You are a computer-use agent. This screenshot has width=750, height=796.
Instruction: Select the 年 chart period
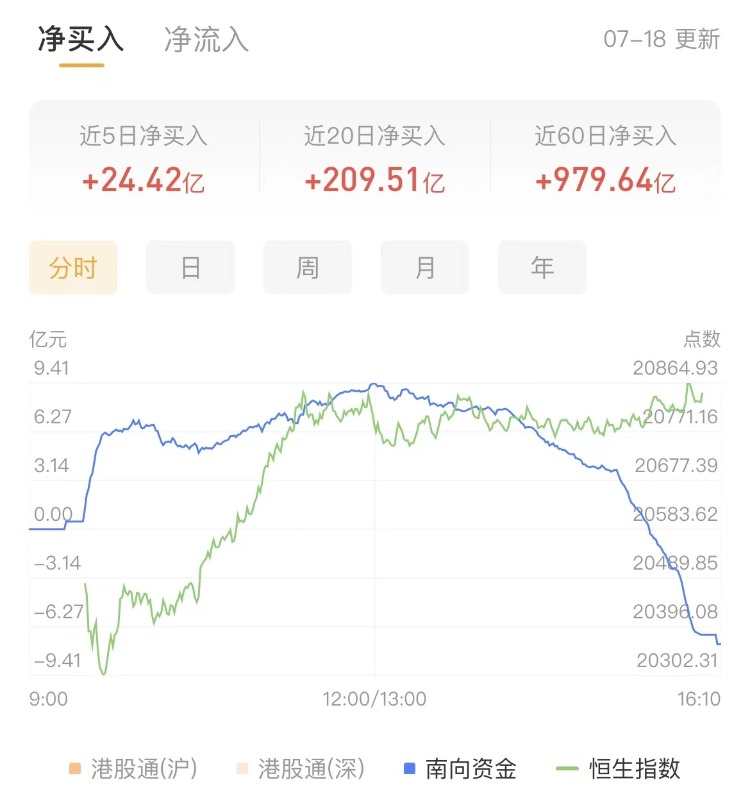tap(542, 268)
